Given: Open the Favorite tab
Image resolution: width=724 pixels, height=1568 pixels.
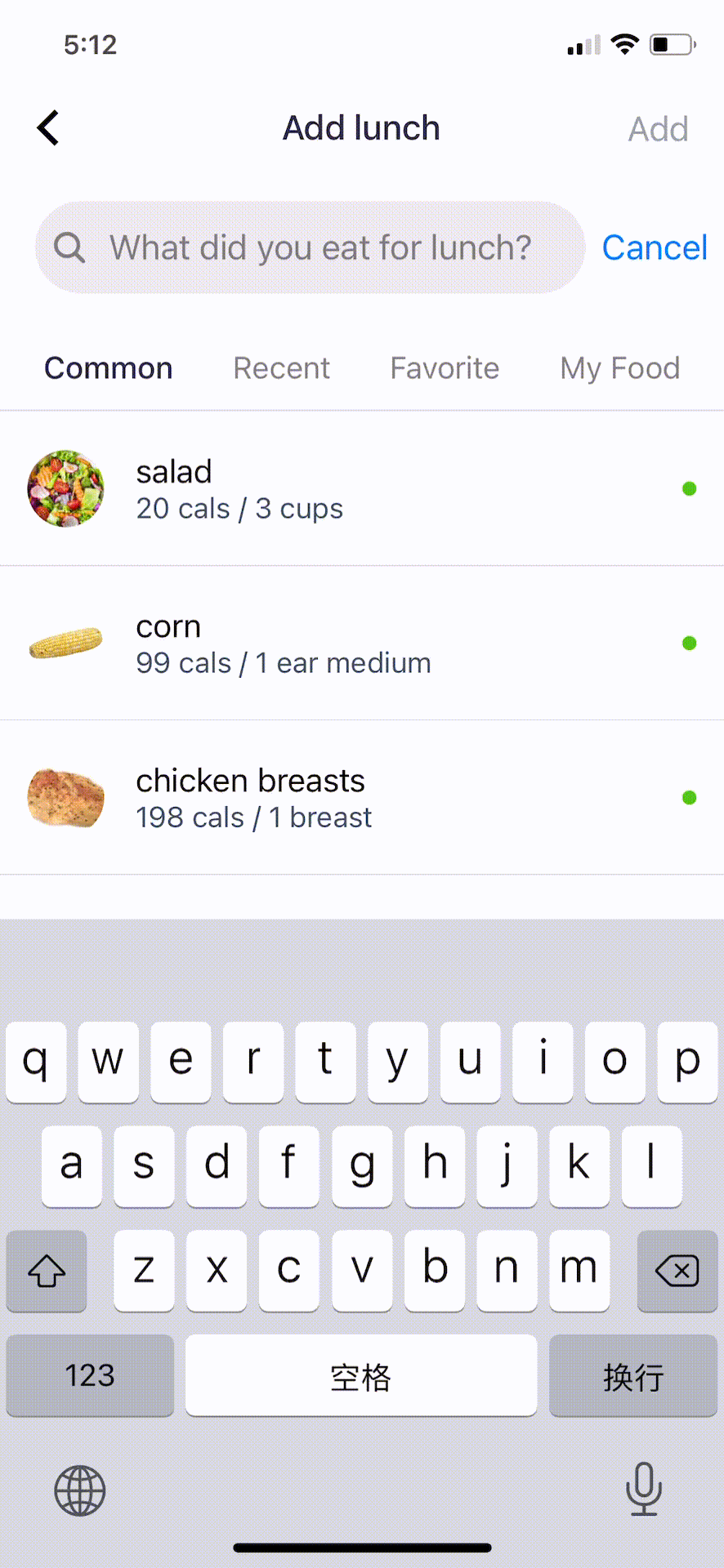Looking at the screenshot, I should click(x=445, y=368).
